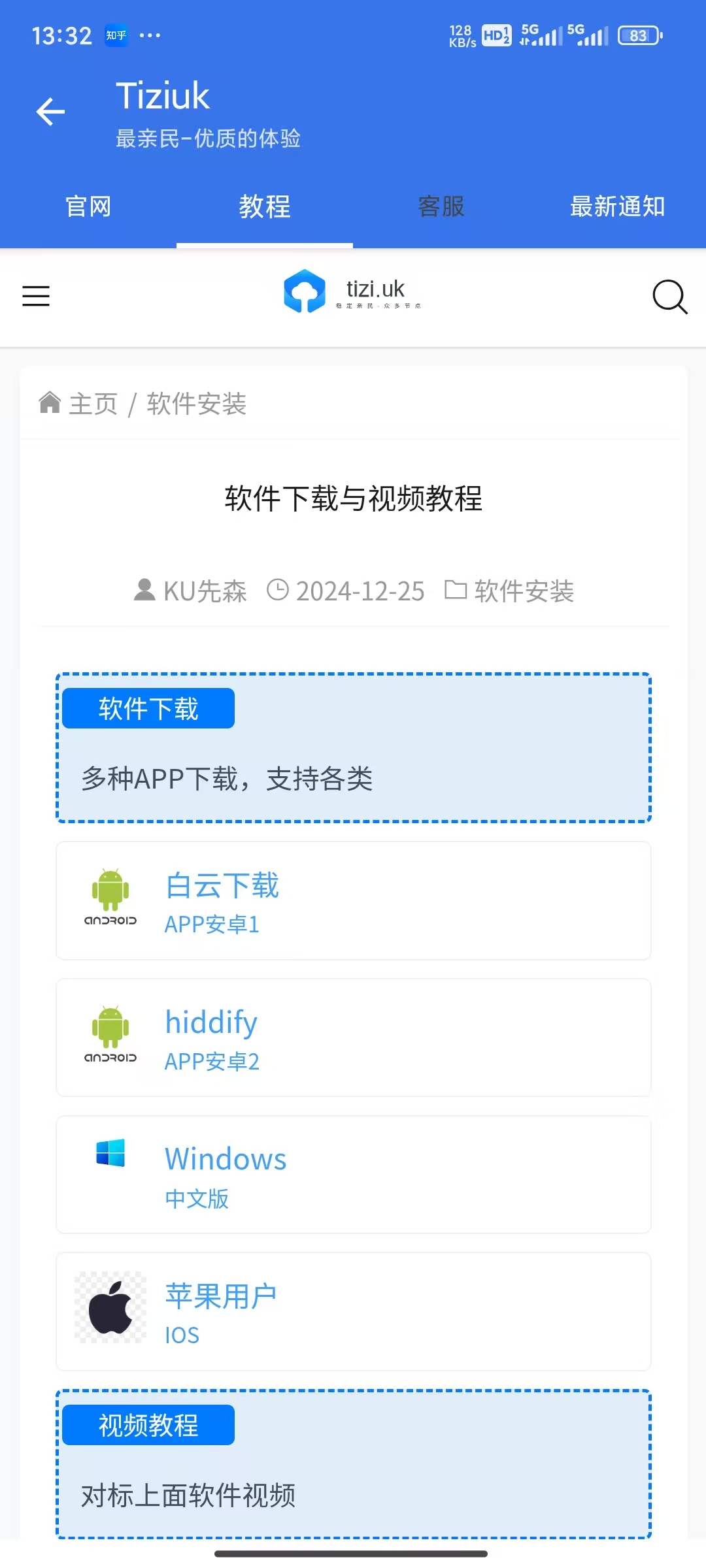Open author KU先森's page
706x1568 pixels.
click(204, 591)
